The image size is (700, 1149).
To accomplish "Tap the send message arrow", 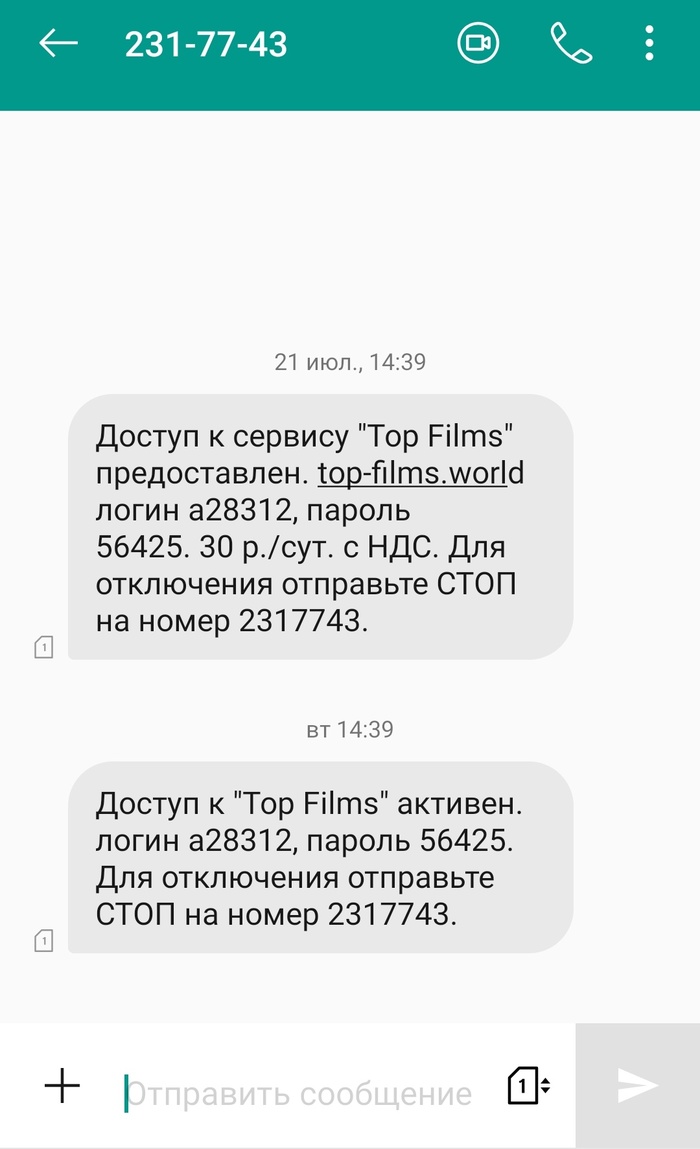I will [637, 1086].
